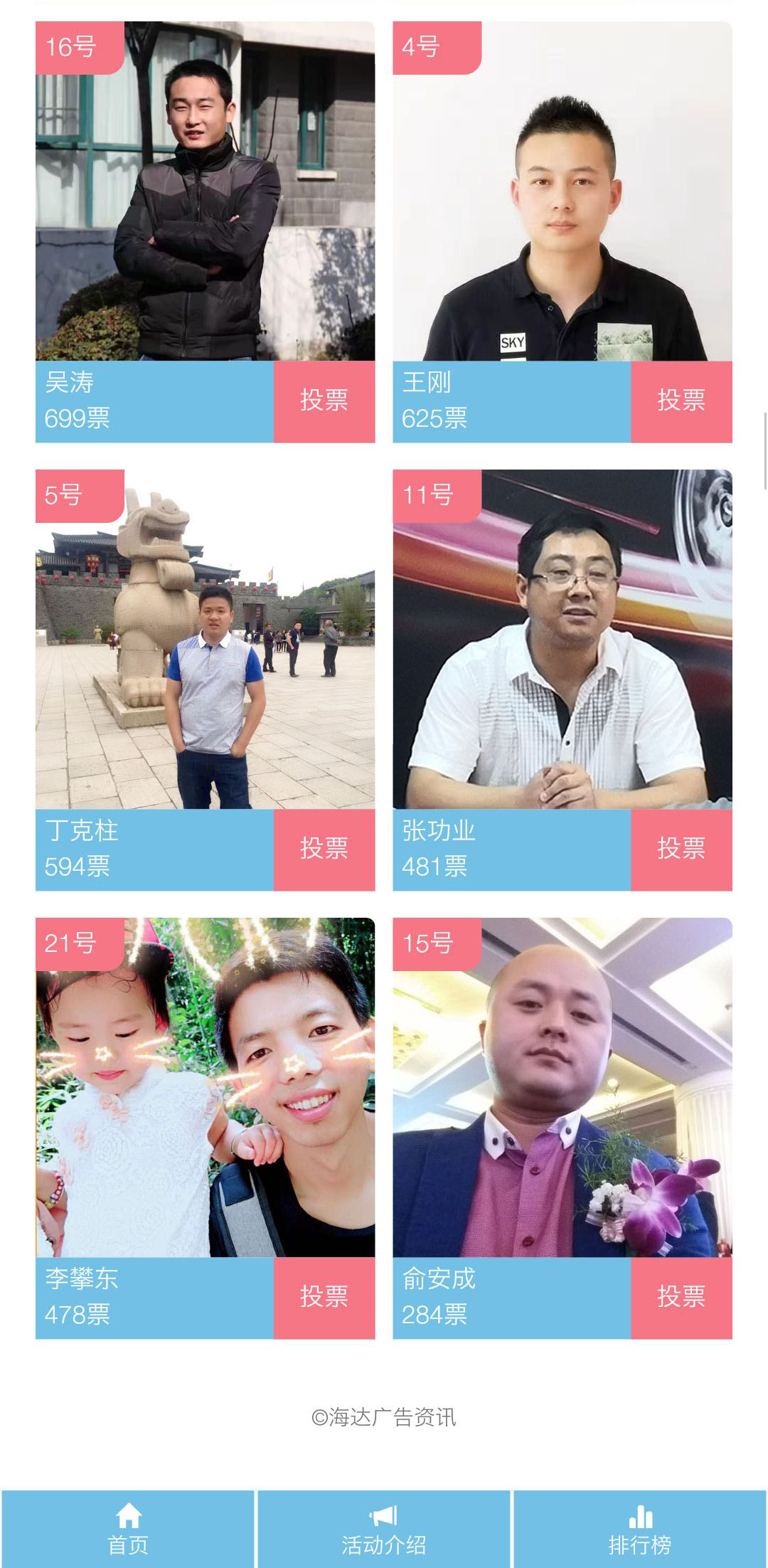768x1568 pixels.
Task: Open candidate photo number 16号
Action: (205, 192)
